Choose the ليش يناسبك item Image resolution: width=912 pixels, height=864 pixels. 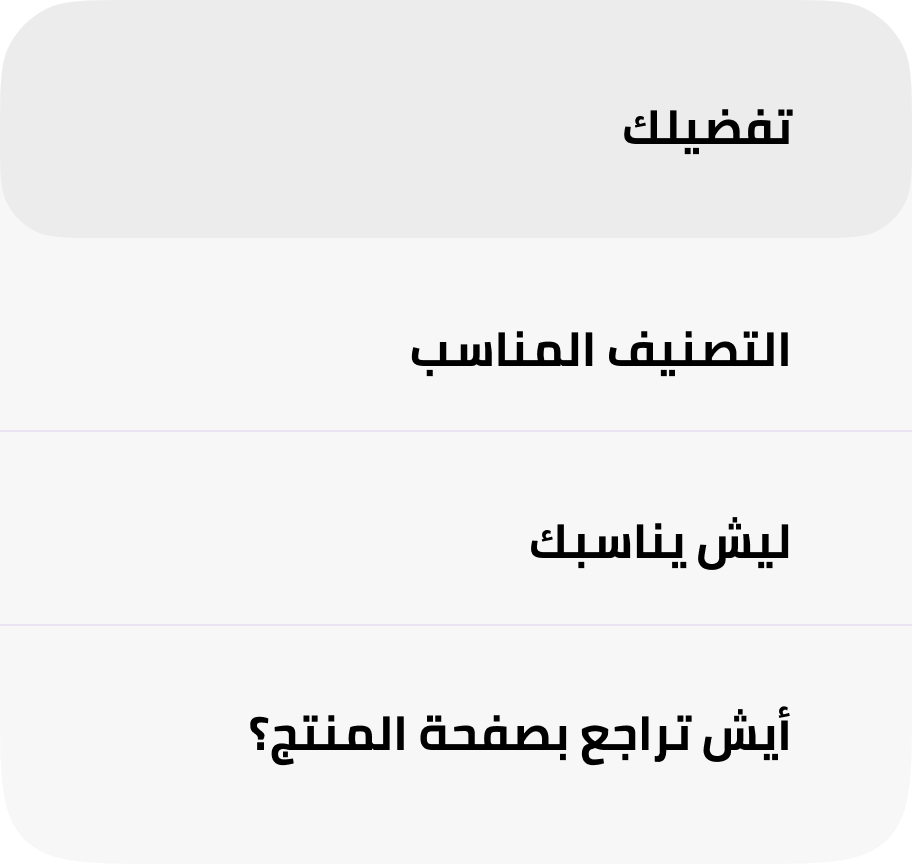(456, 545)
